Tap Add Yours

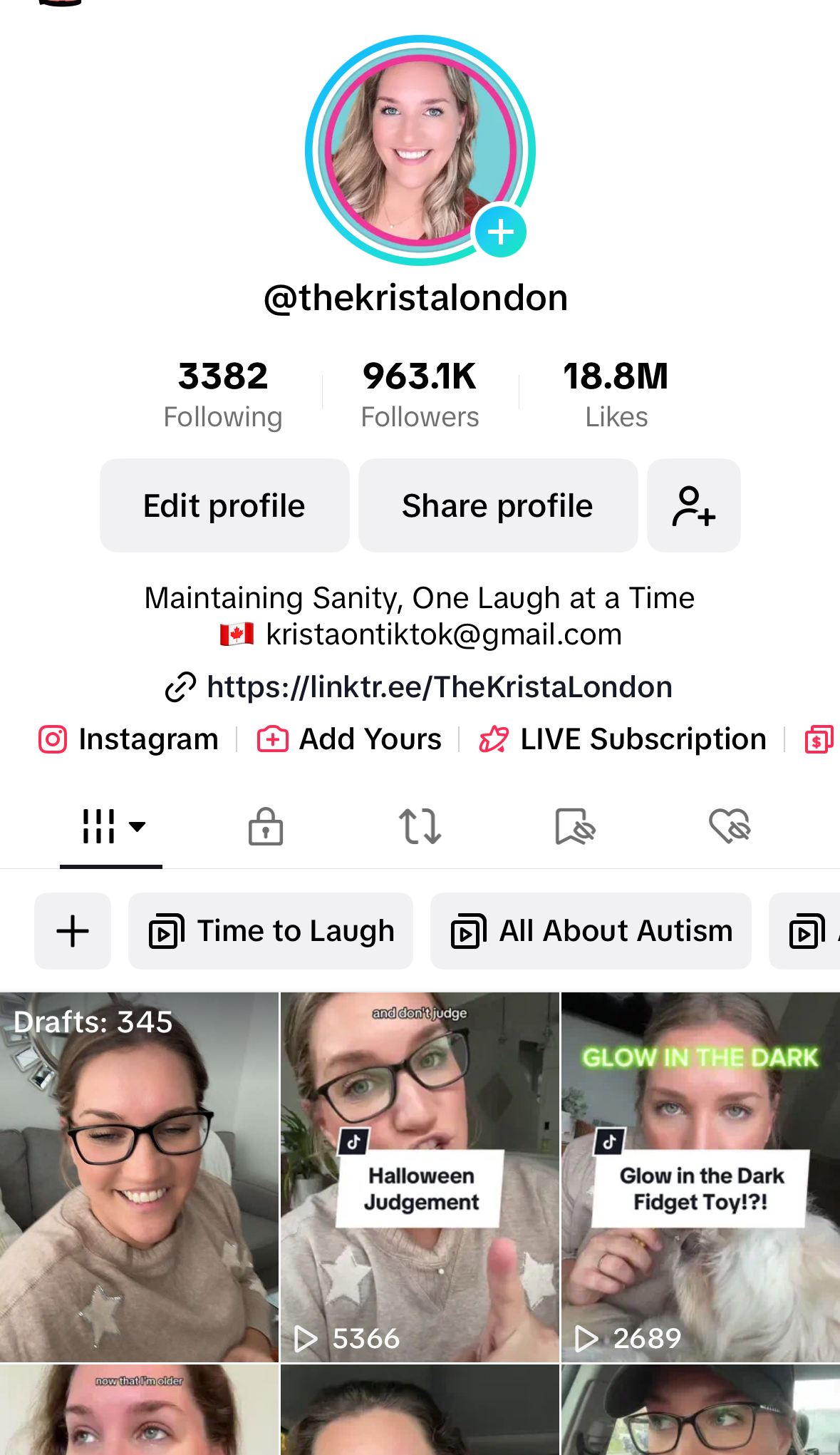click(x=350, y=739)
